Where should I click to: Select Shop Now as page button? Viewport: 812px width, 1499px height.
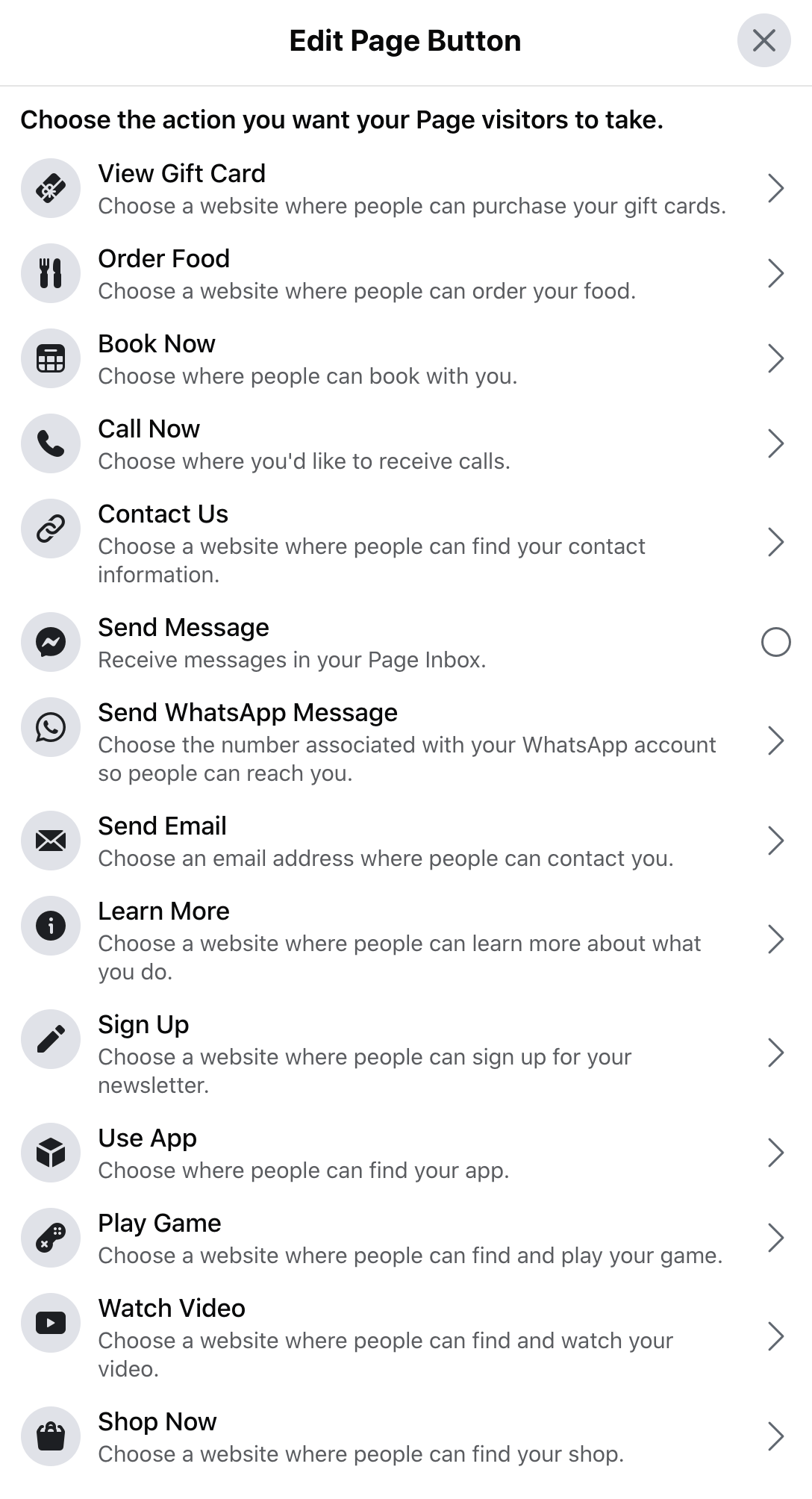point(406,1437)
